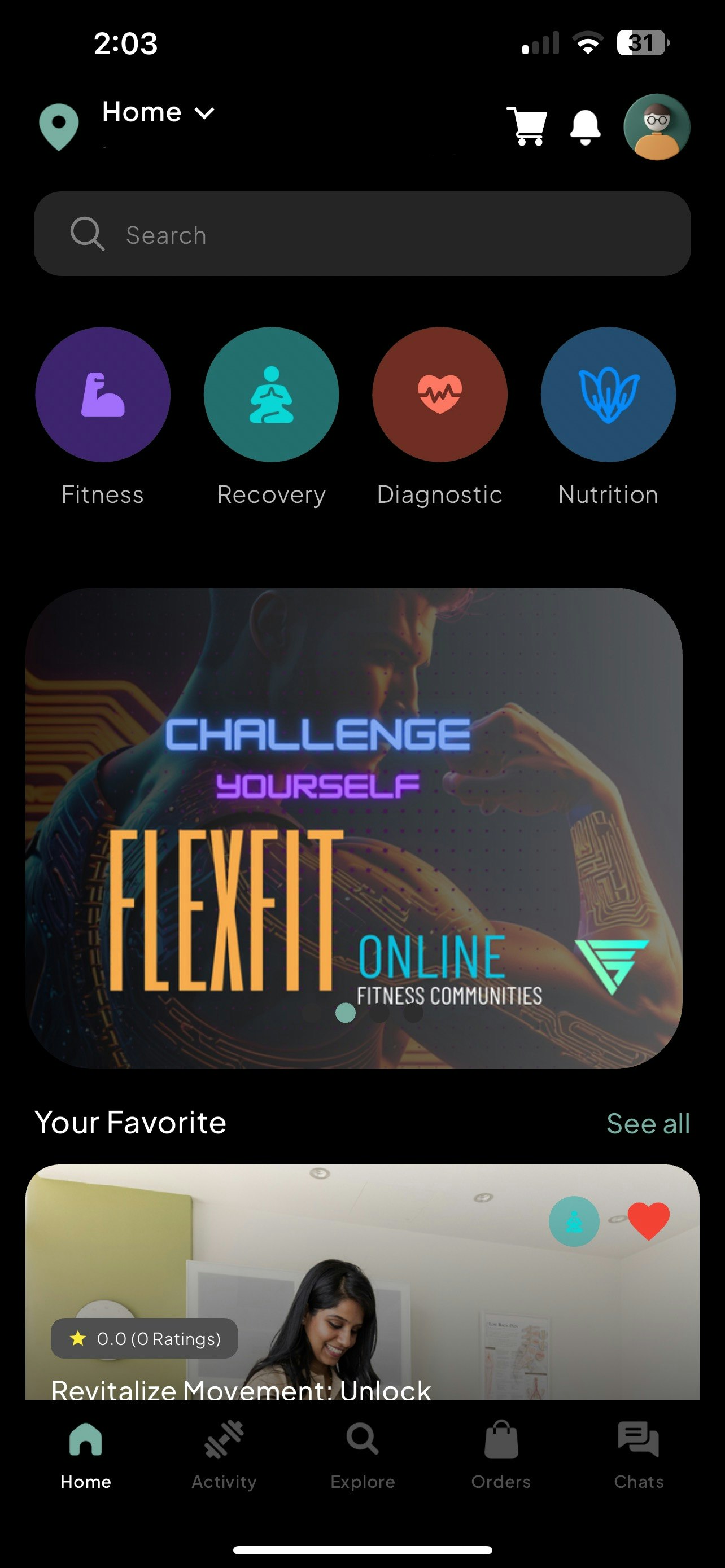Expand the Home location dropdown
The image size is (725, 1568).
click(158, 113)
